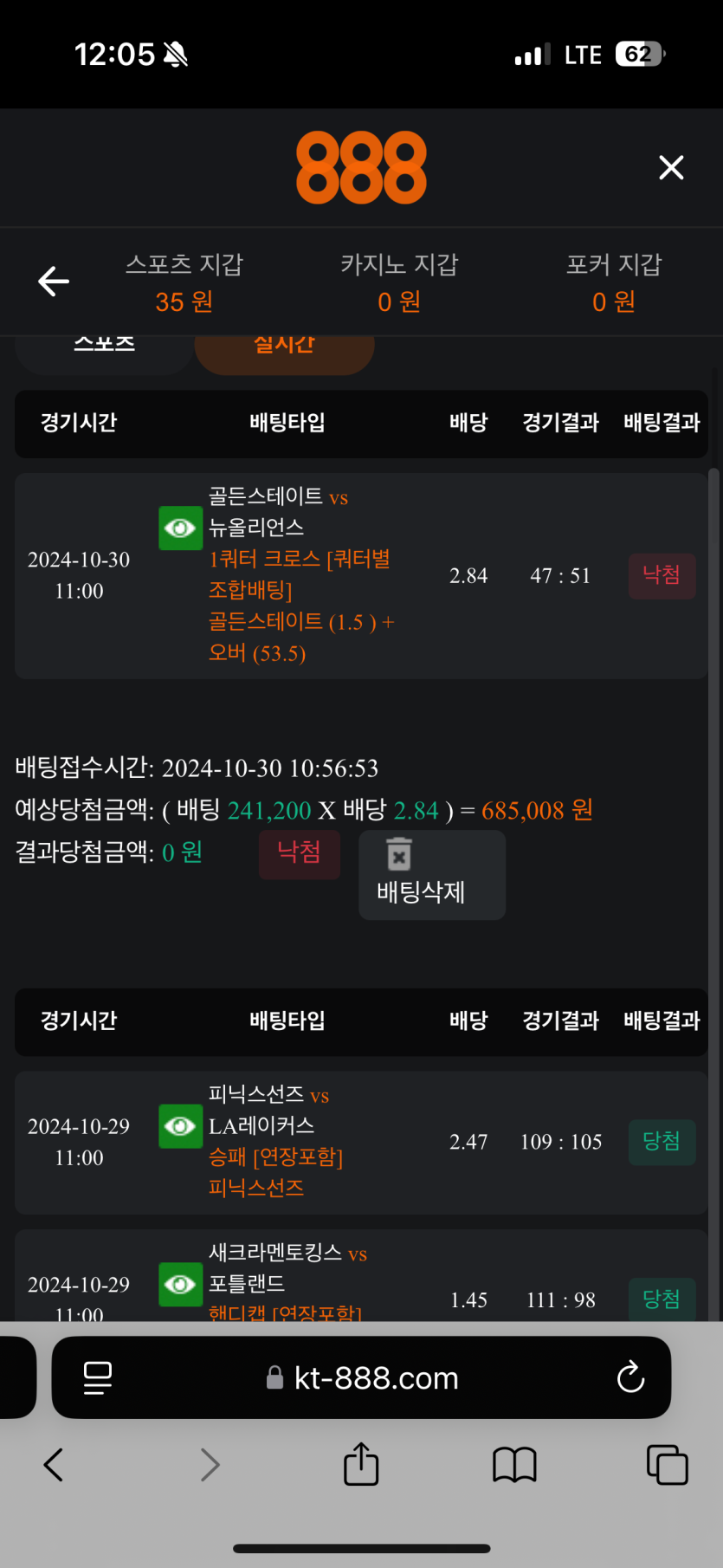This screenshot has width=723, height=1568.
Task: Tap the eye icon for 골든스테이트 match
Action: [180, 528]
